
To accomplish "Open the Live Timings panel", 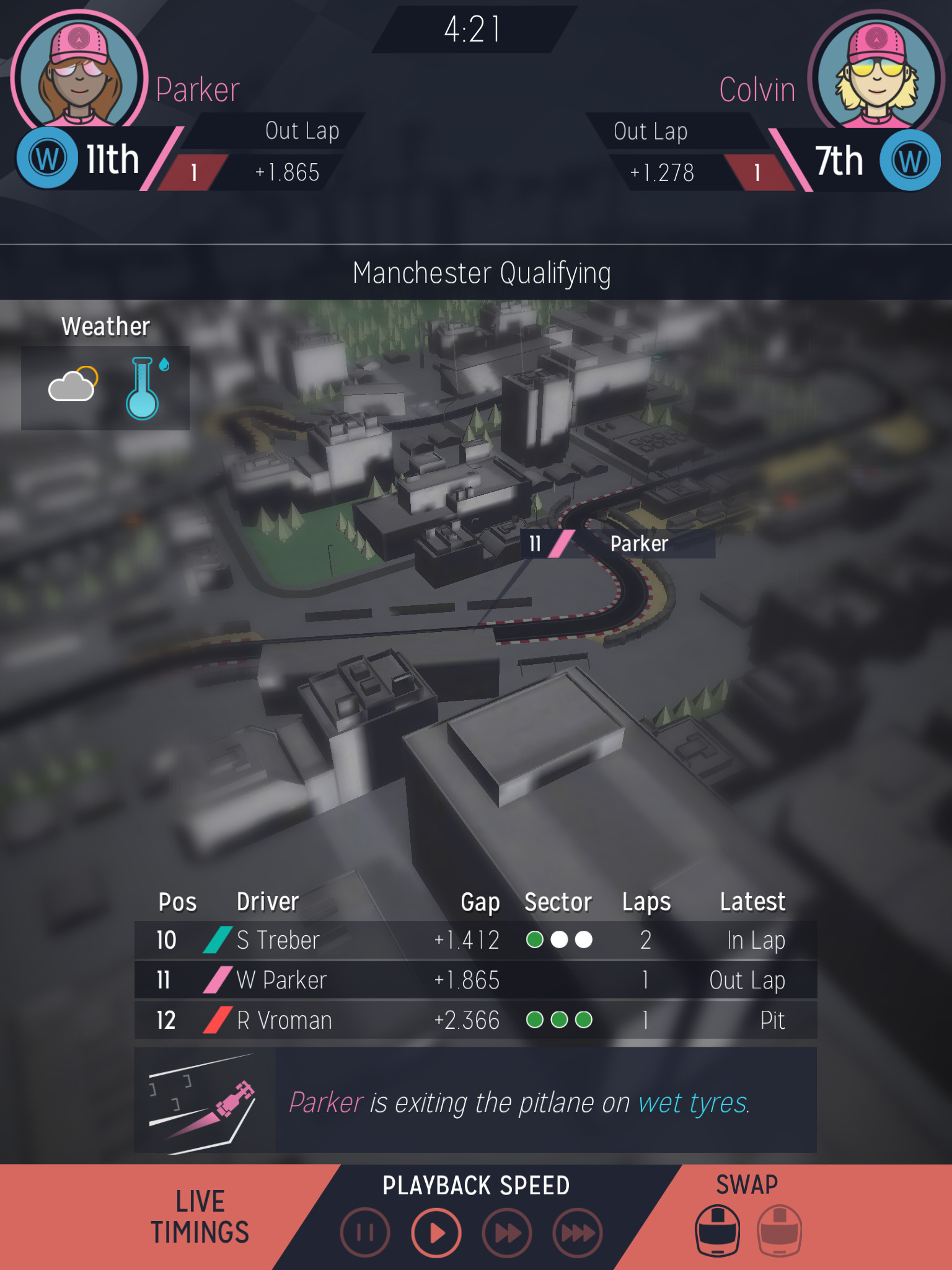I will [200, 1217].
